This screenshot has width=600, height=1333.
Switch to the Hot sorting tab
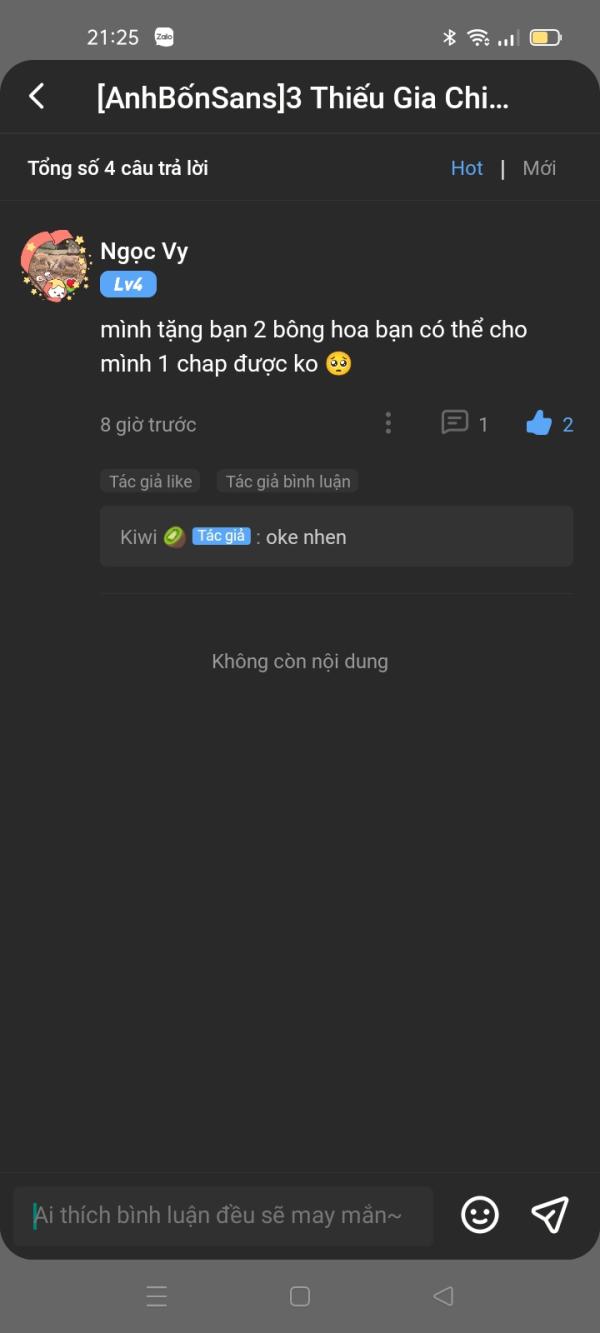(467, 168)
